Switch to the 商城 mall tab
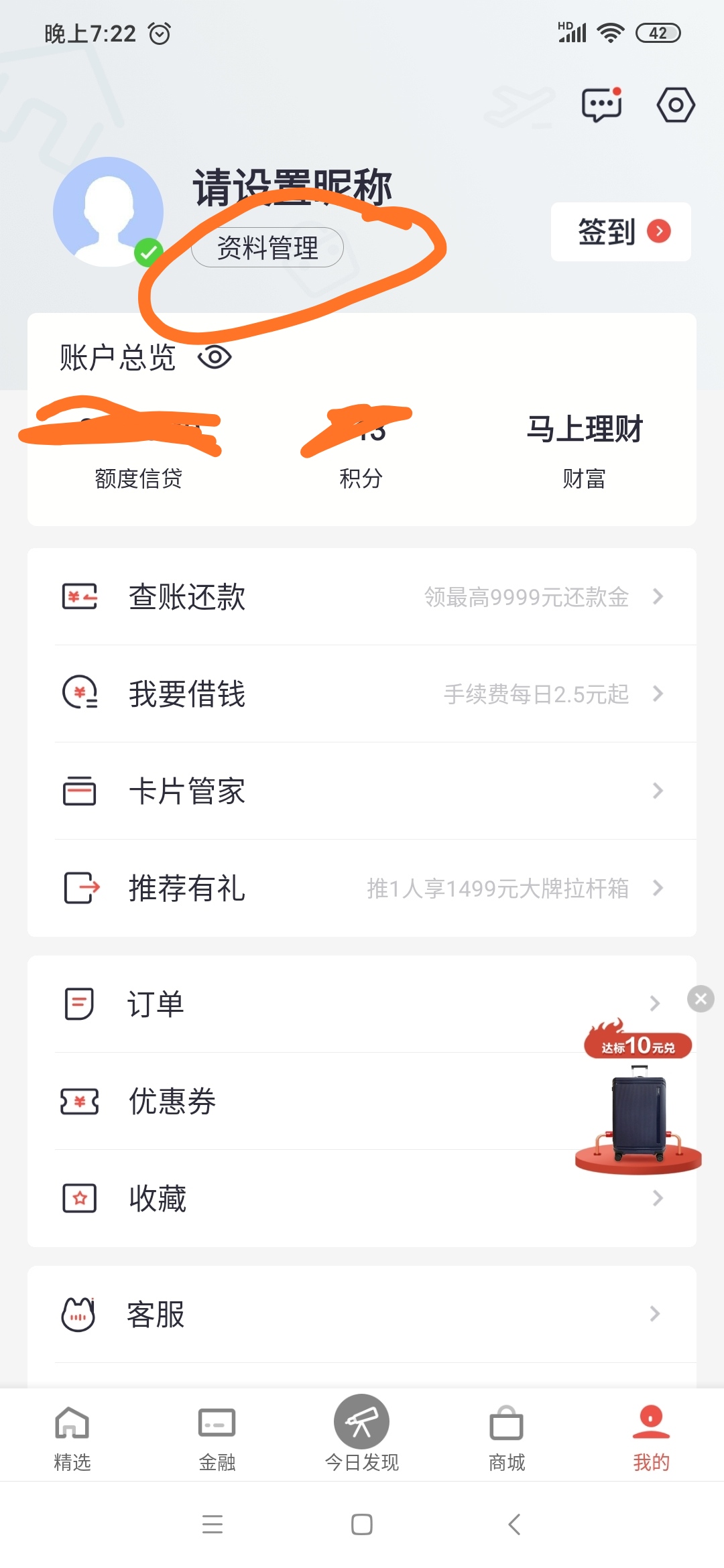Image resolution: width=724 pixels, height=1568 pixels. pos(506,1441)
